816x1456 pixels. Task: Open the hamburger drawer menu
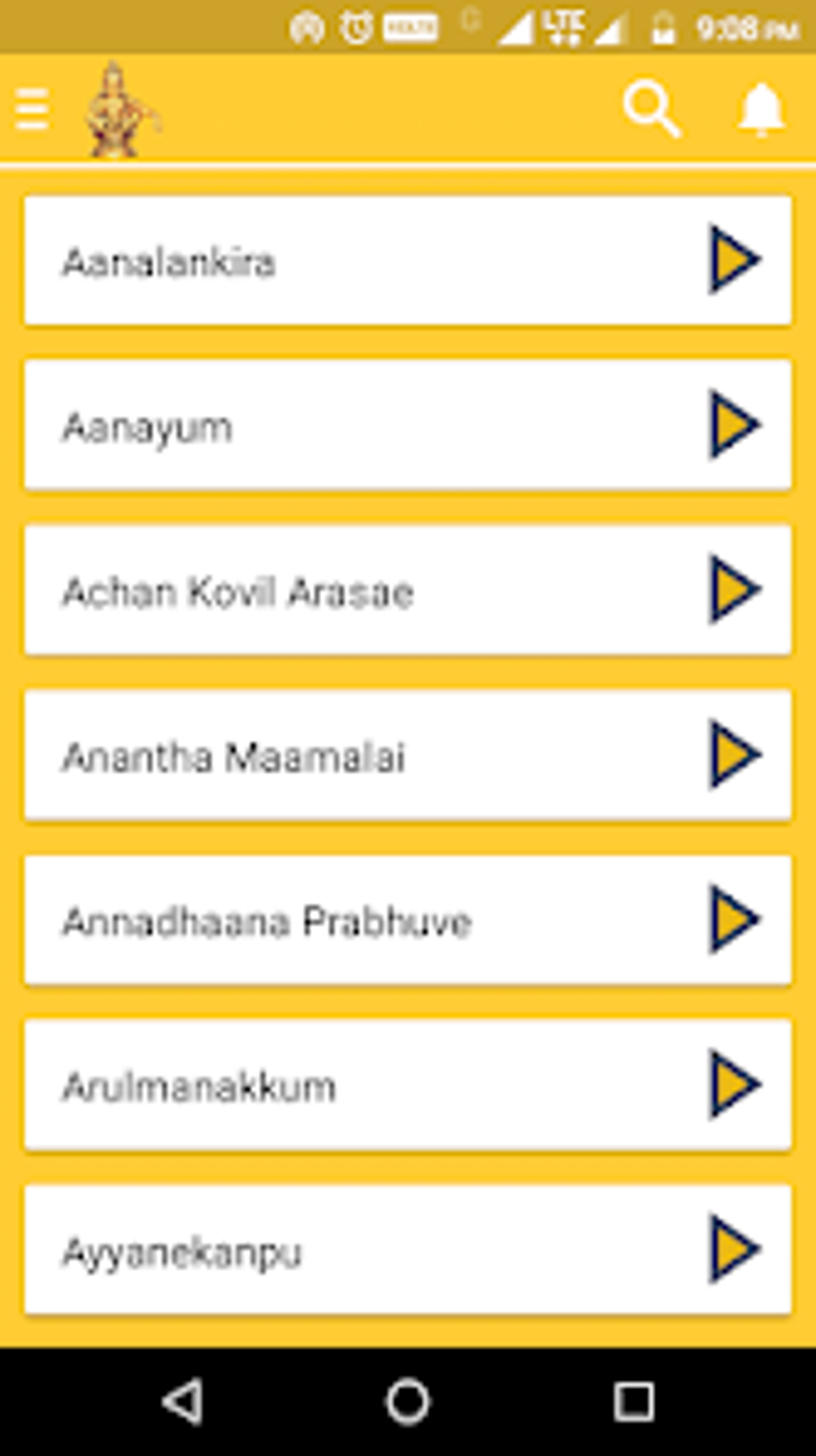pyautogui.click(x=32, y=110)
